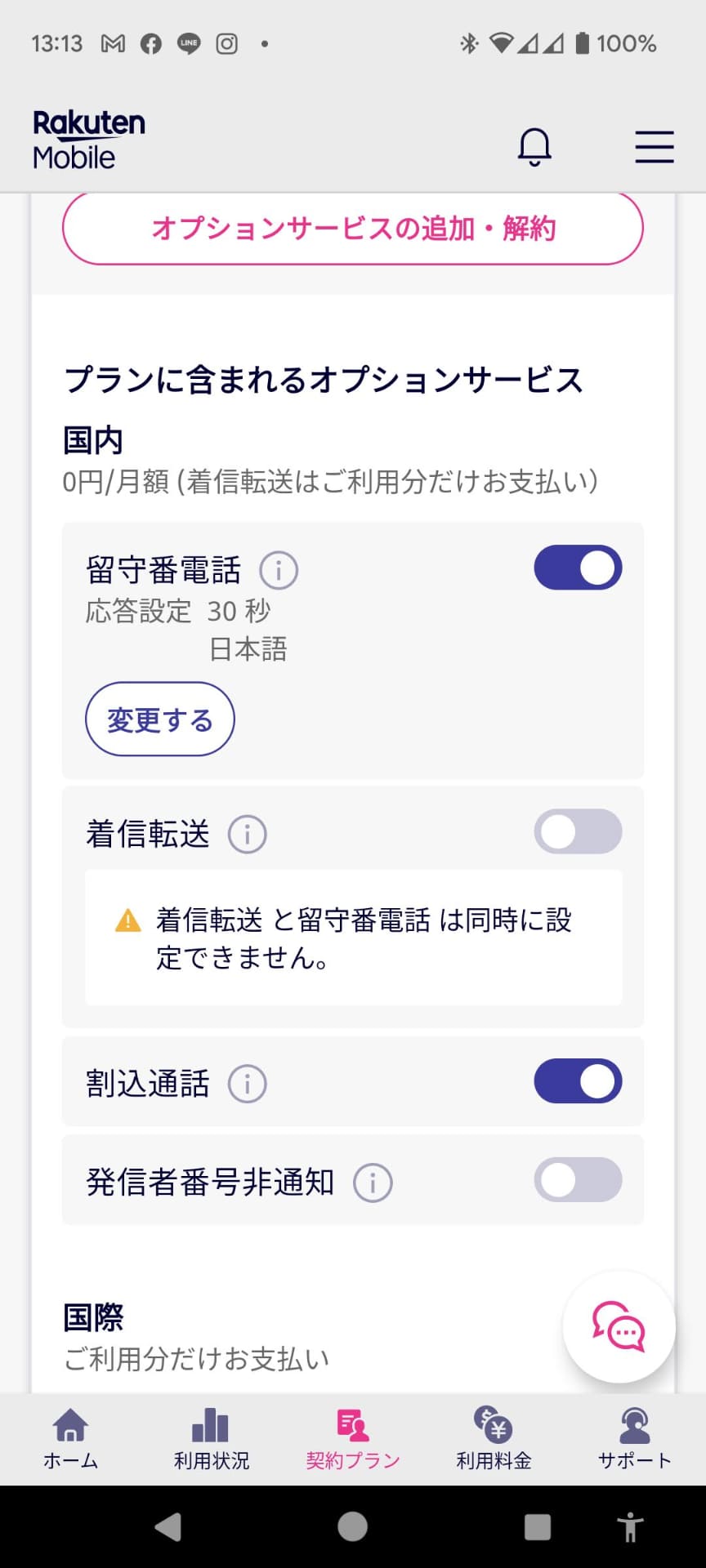Enable the 着信転送 call forwarding switch
This screenshot has height=1568, width=706.
coord(578,831)
